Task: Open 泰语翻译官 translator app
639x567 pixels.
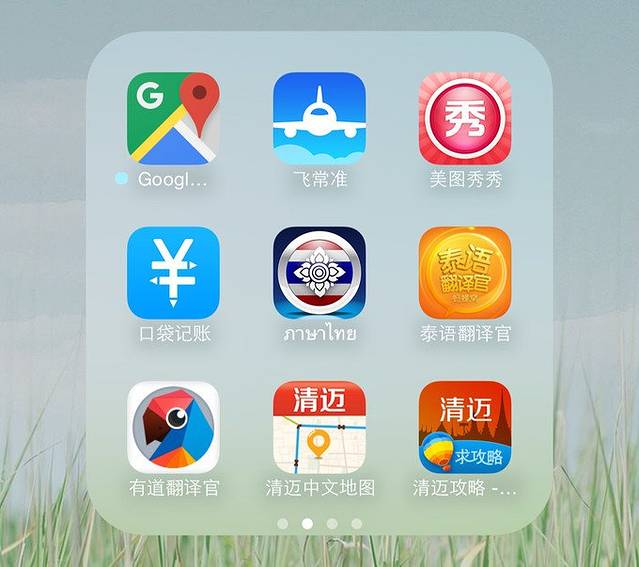Action: coord(465,273)
